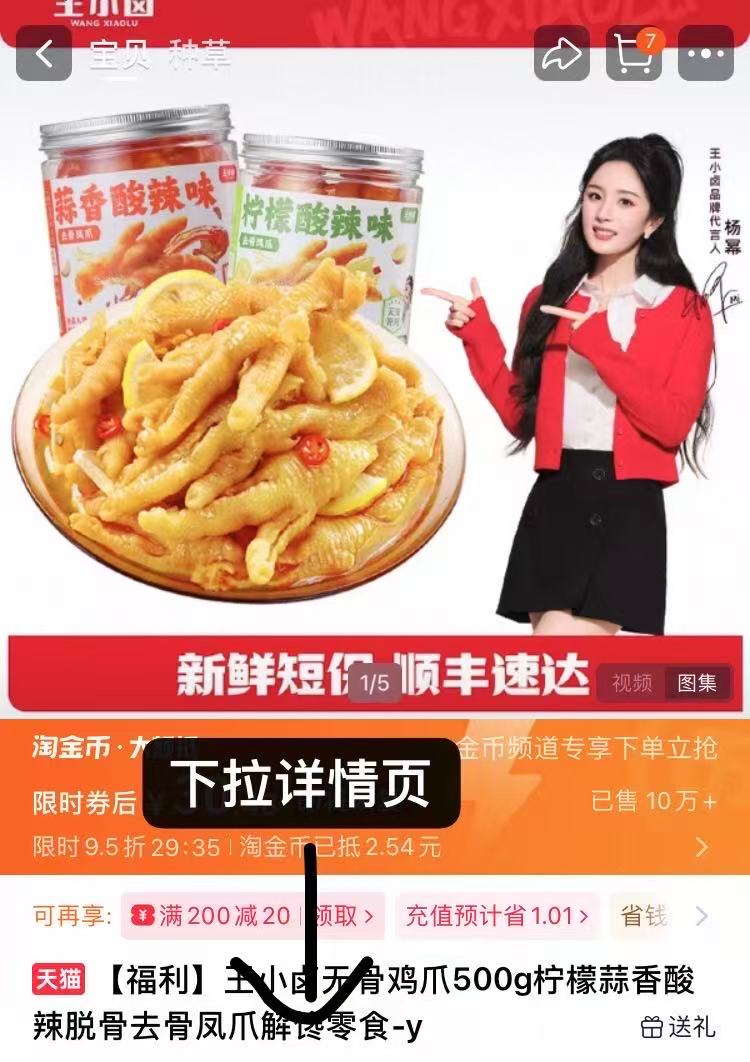Expand the 省钱 savings card chevron

tap(700, 913)
